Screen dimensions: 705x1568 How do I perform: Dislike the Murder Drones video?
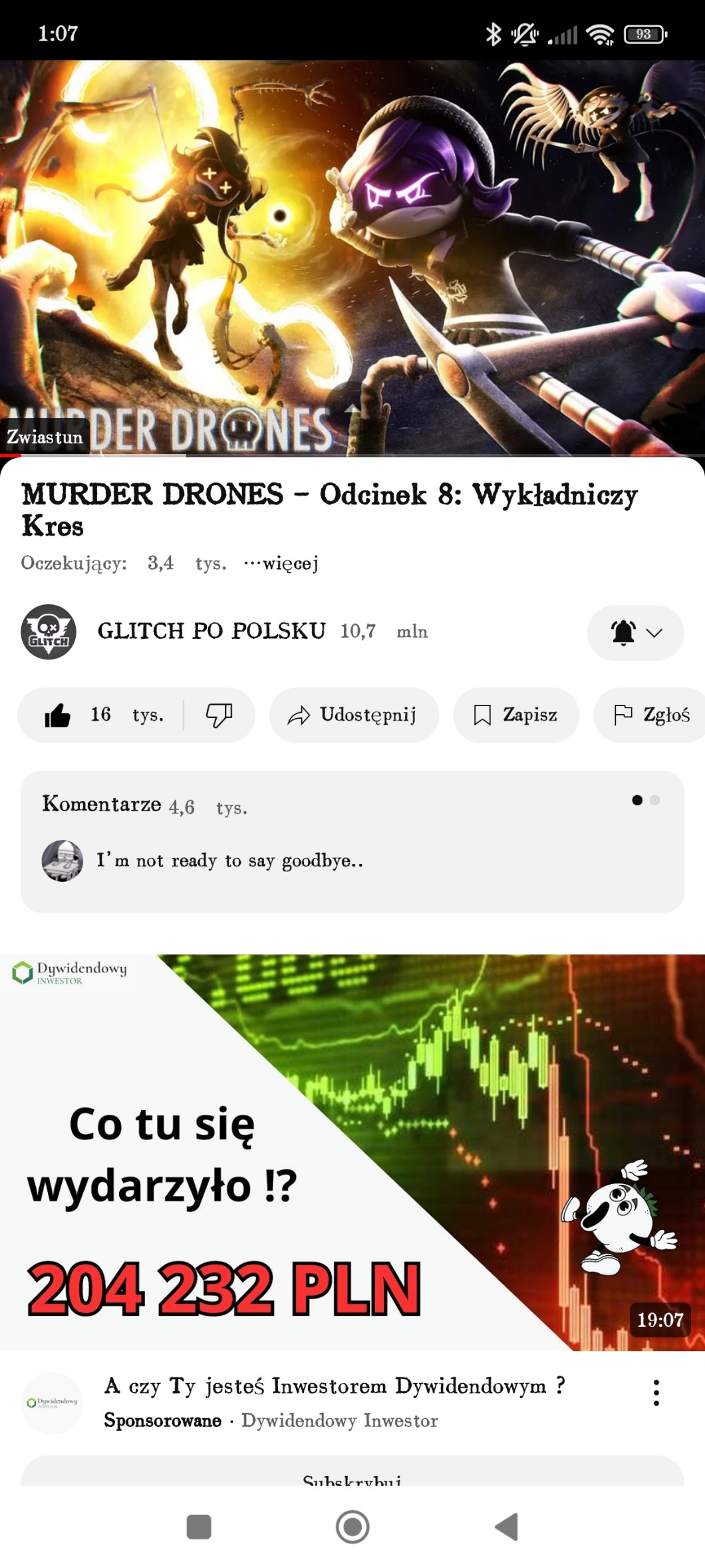pos(219,715)
